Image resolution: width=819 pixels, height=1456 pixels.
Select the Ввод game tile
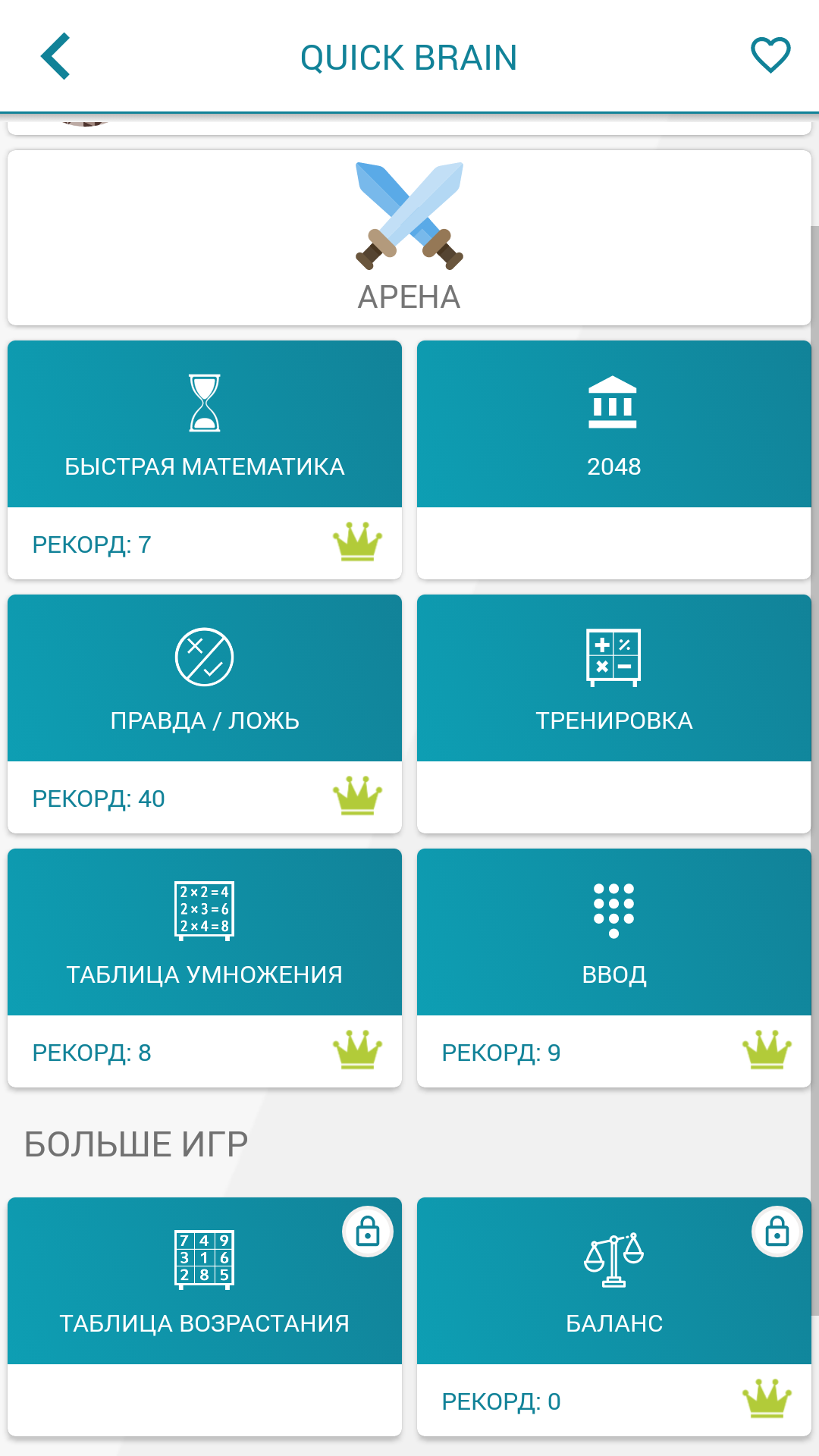tap(614, 932)
